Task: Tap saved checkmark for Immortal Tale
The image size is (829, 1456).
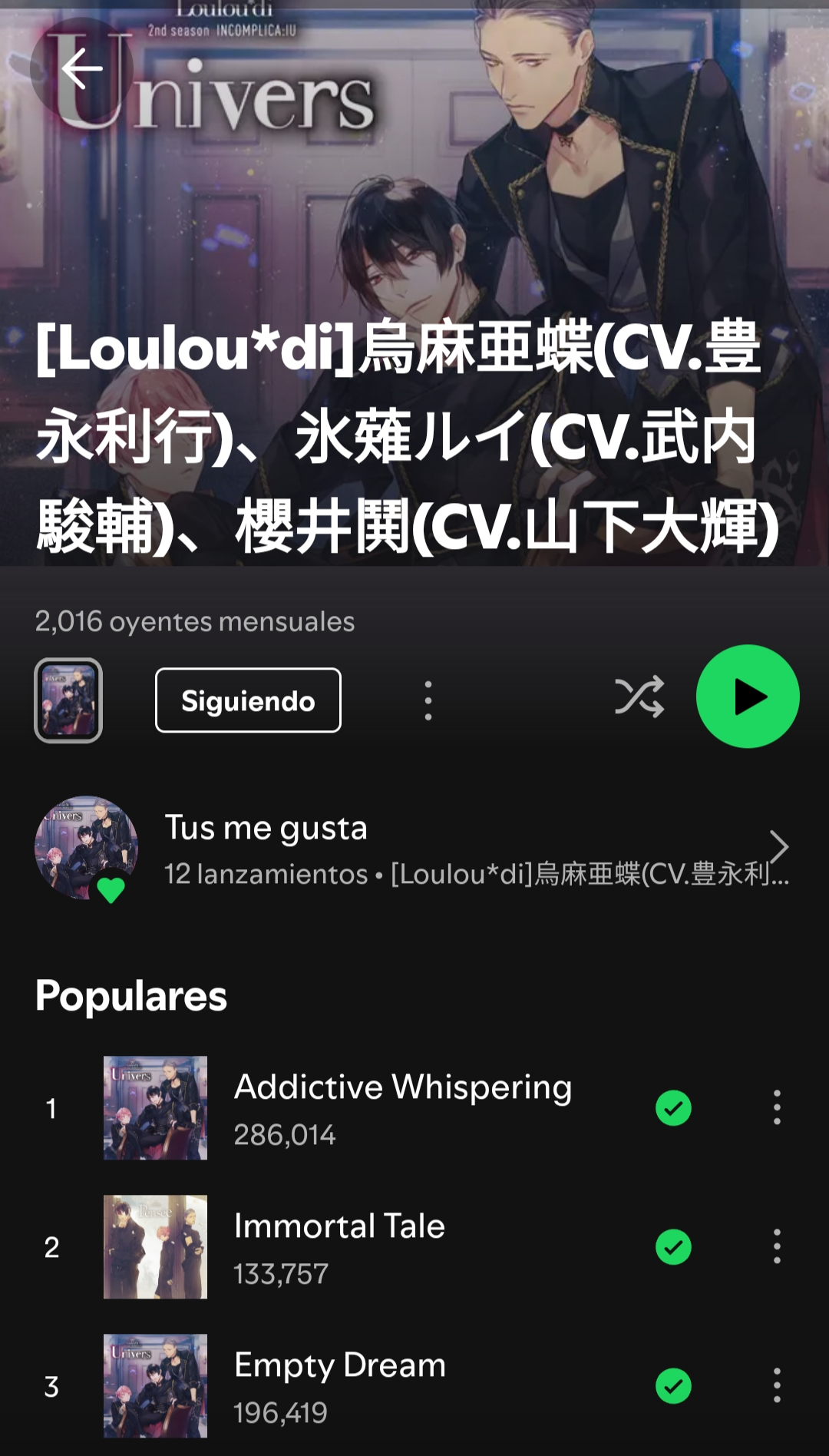Action: [x=673, y=1247]
